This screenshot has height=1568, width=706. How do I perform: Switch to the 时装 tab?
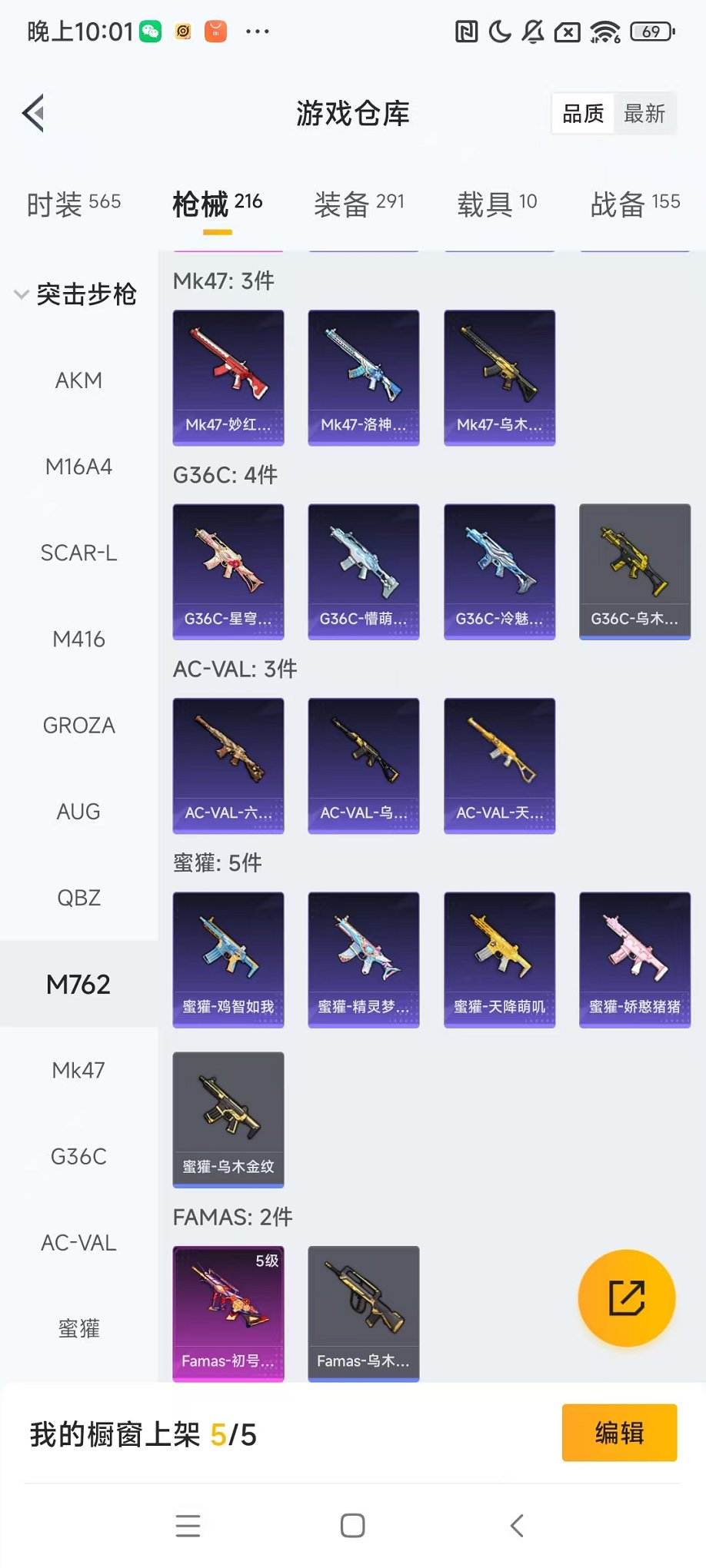(73, 204)
